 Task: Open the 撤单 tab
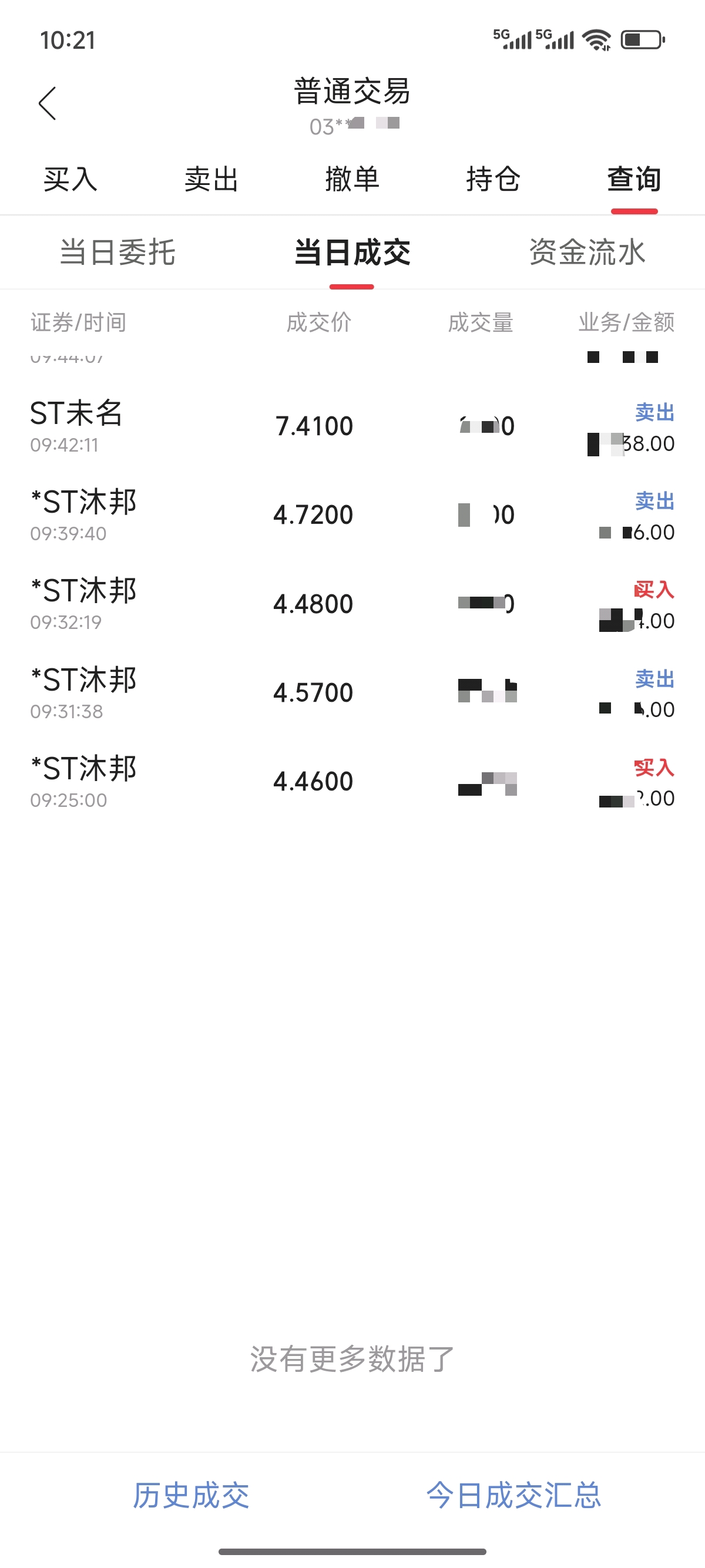pos(352,180)
